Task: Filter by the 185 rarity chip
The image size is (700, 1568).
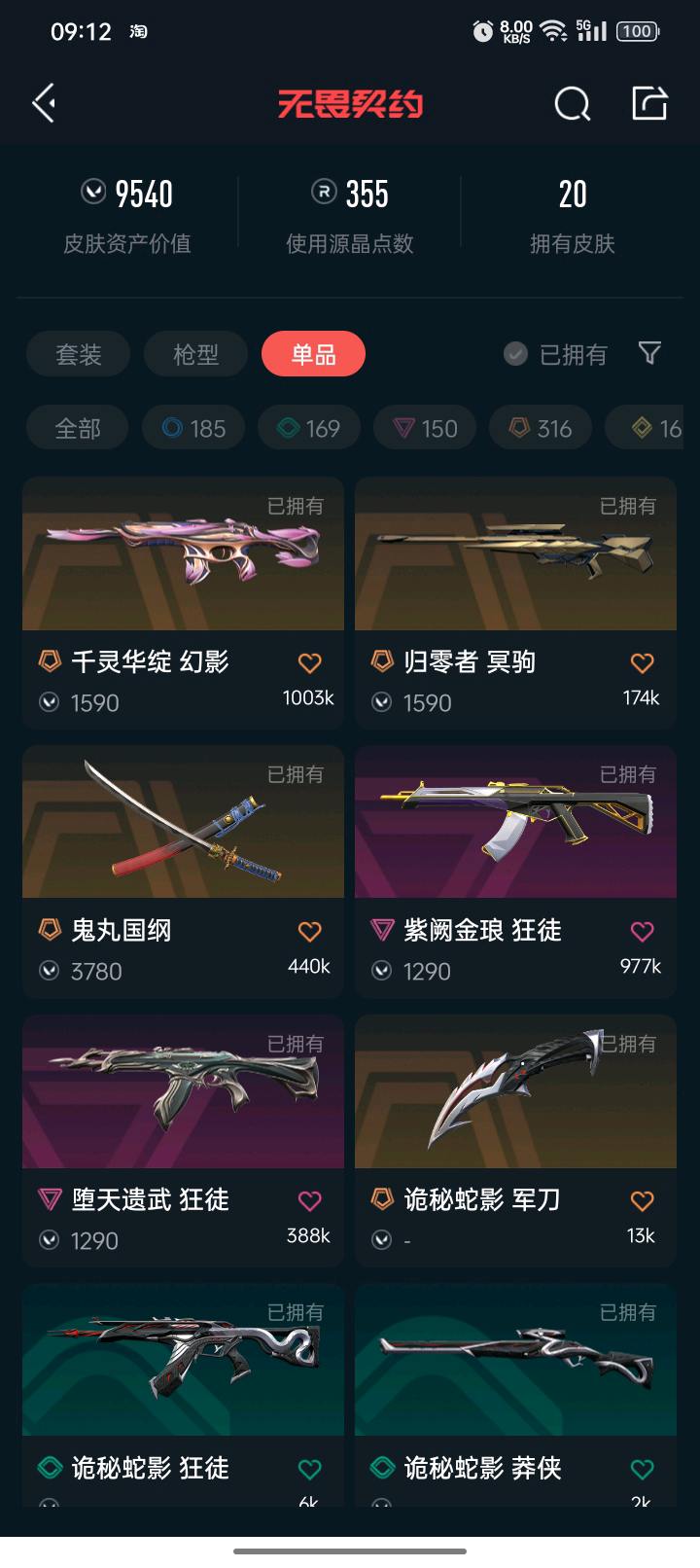Action: 193,428
